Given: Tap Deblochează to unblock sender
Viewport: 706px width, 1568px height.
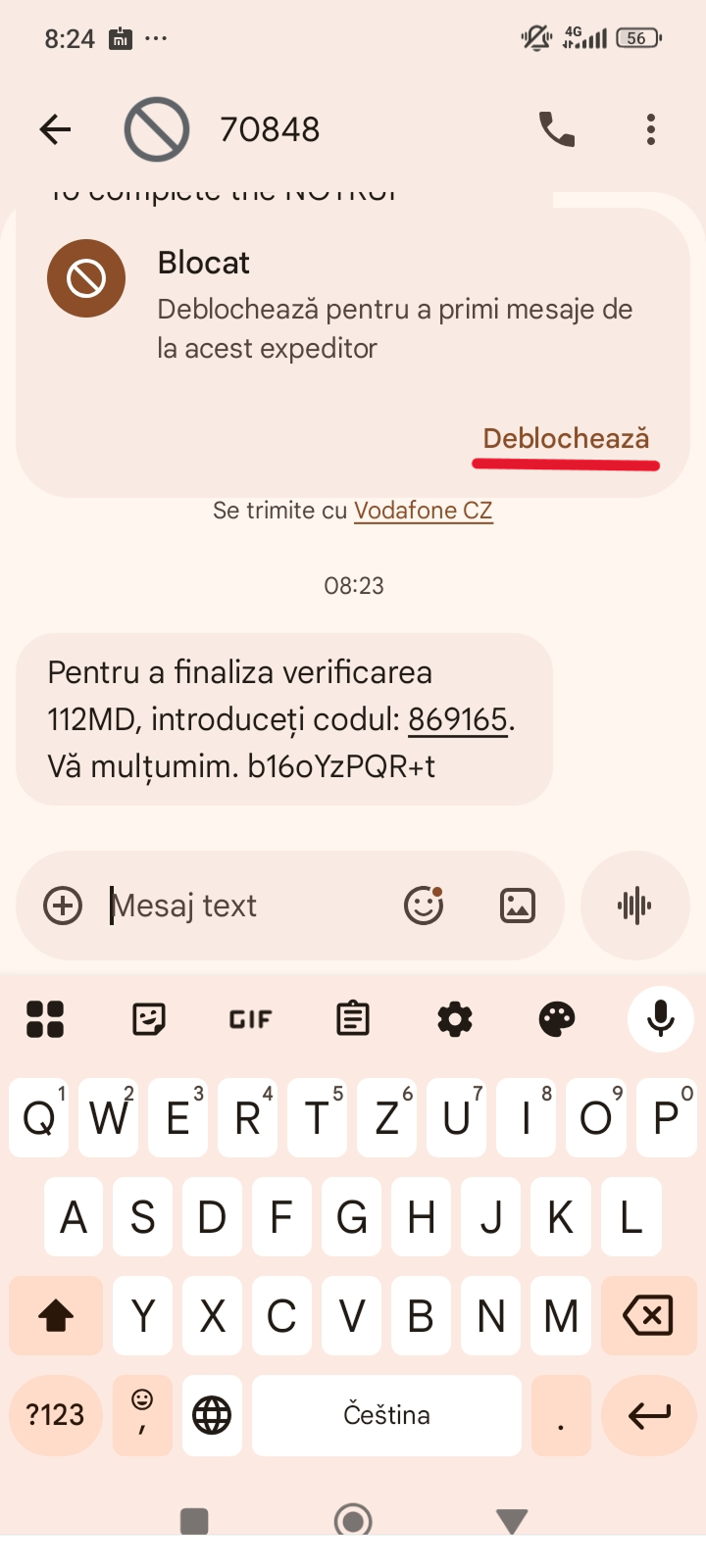Looking at the screenshot, I should point(566,439).
